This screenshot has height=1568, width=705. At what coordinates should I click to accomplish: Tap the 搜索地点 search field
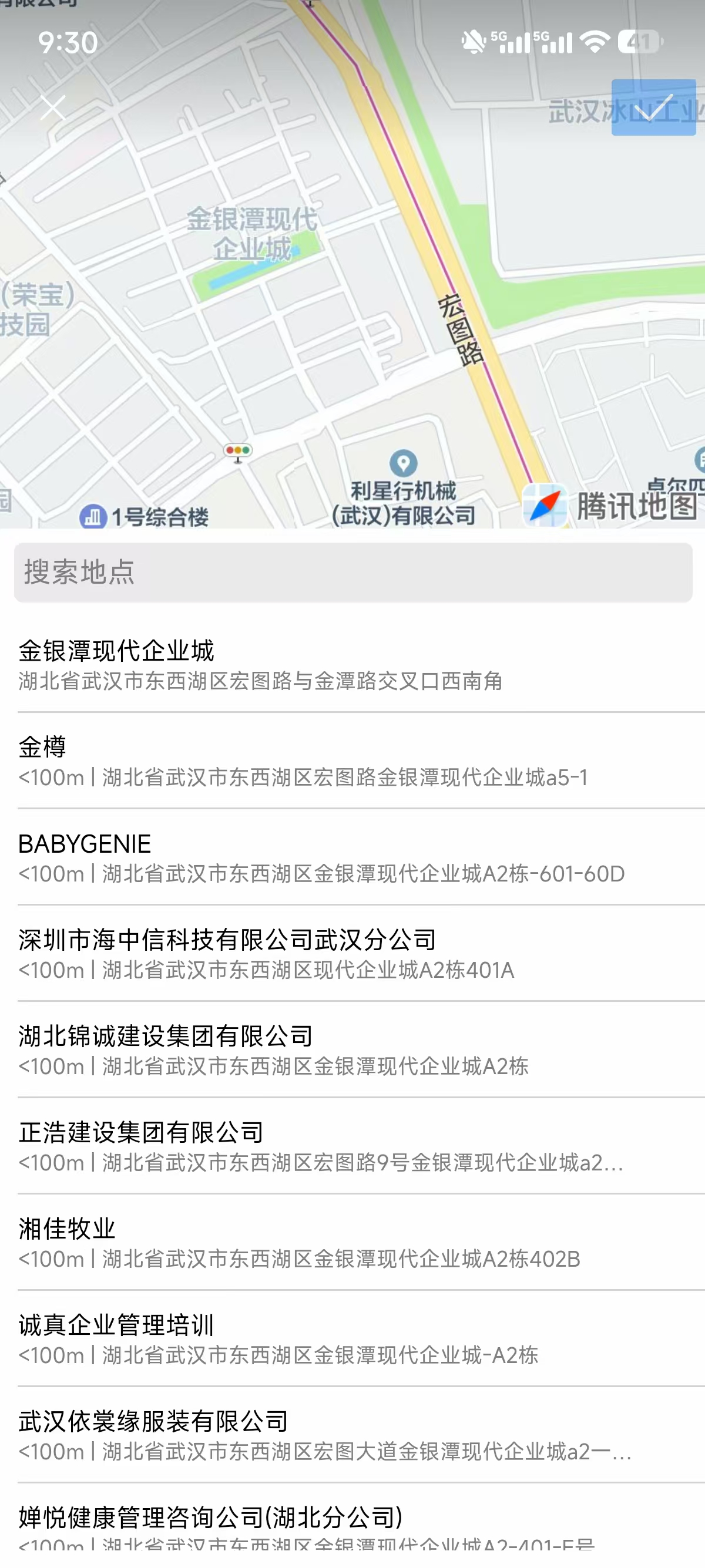coord(352,571)
